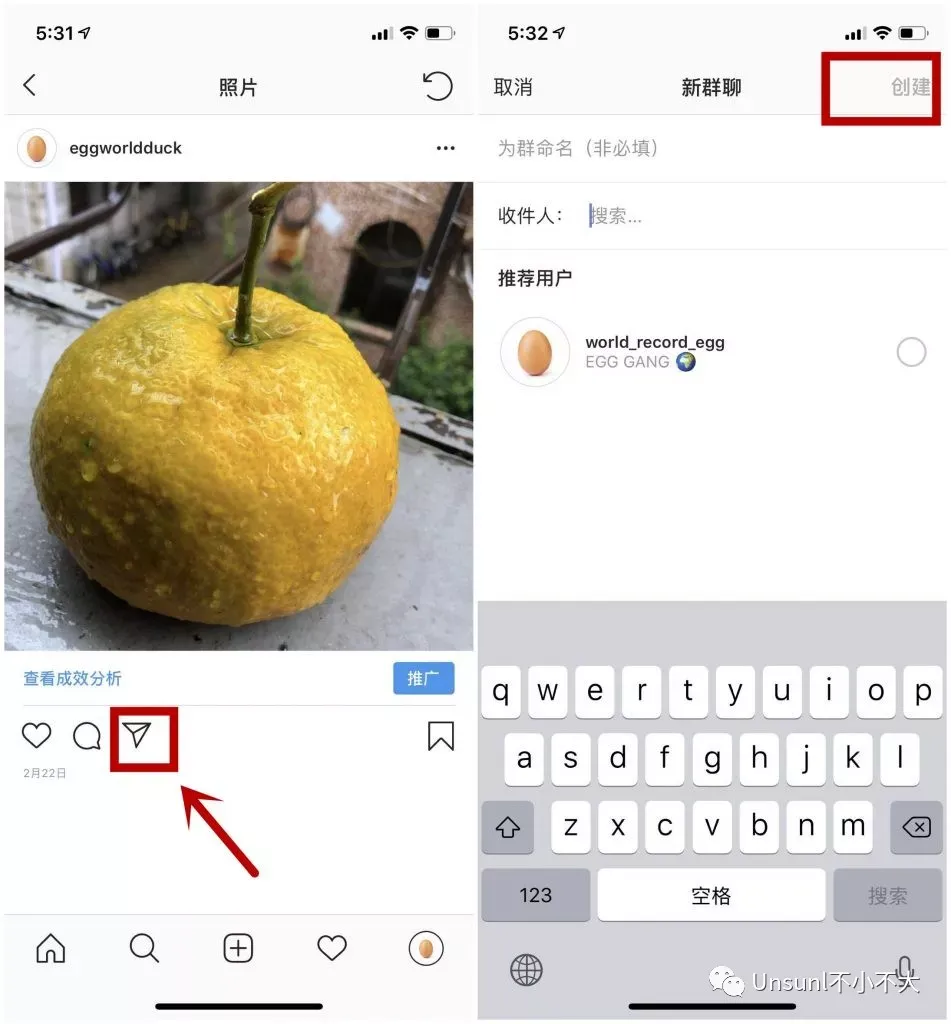Image resolution: width=951 pixels, height=1024 pixels.
Task: Open the activity heart tab
Action: coord(332,948)
